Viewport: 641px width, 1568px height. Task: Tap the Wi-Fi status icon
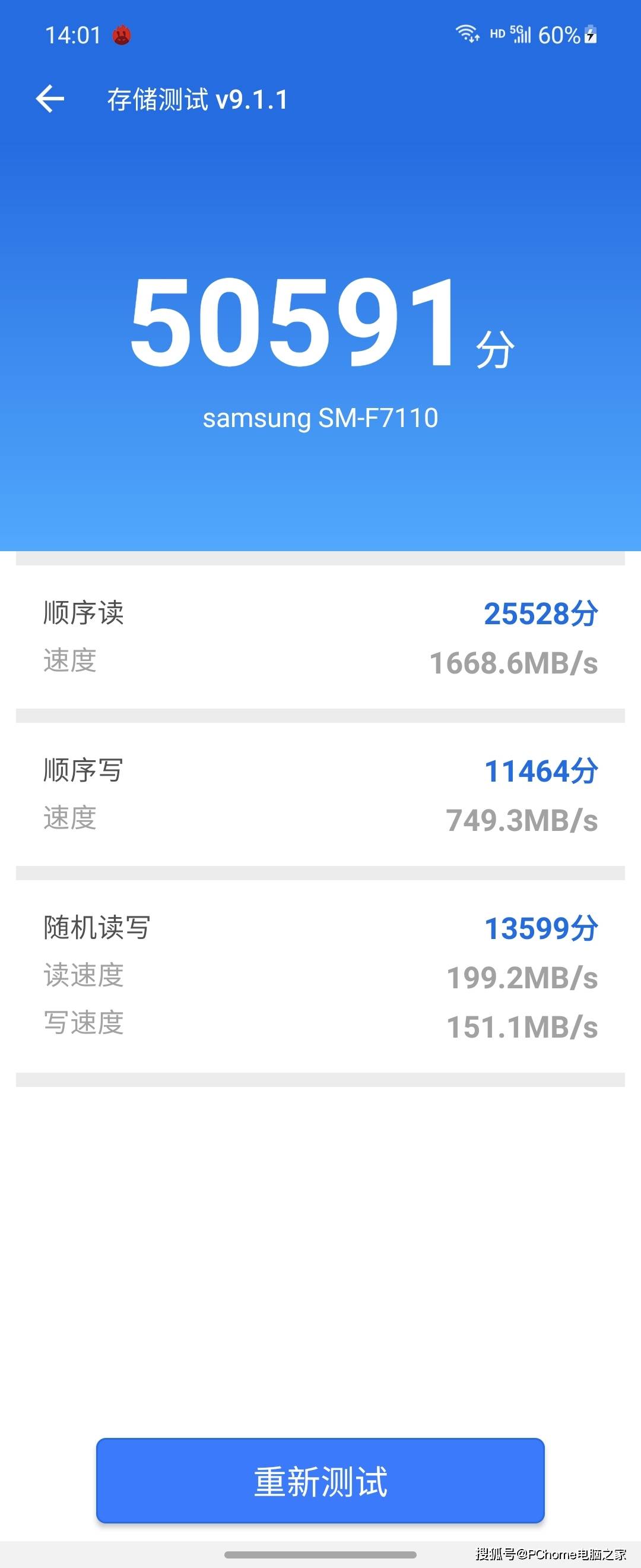(x=468, y=34)
